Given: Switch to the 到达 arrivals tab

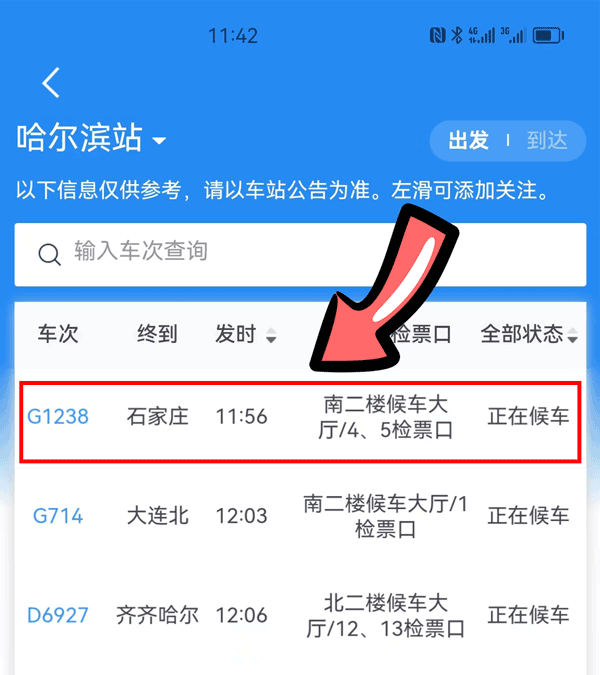Looking at the screenshot, I should point(547,140).
